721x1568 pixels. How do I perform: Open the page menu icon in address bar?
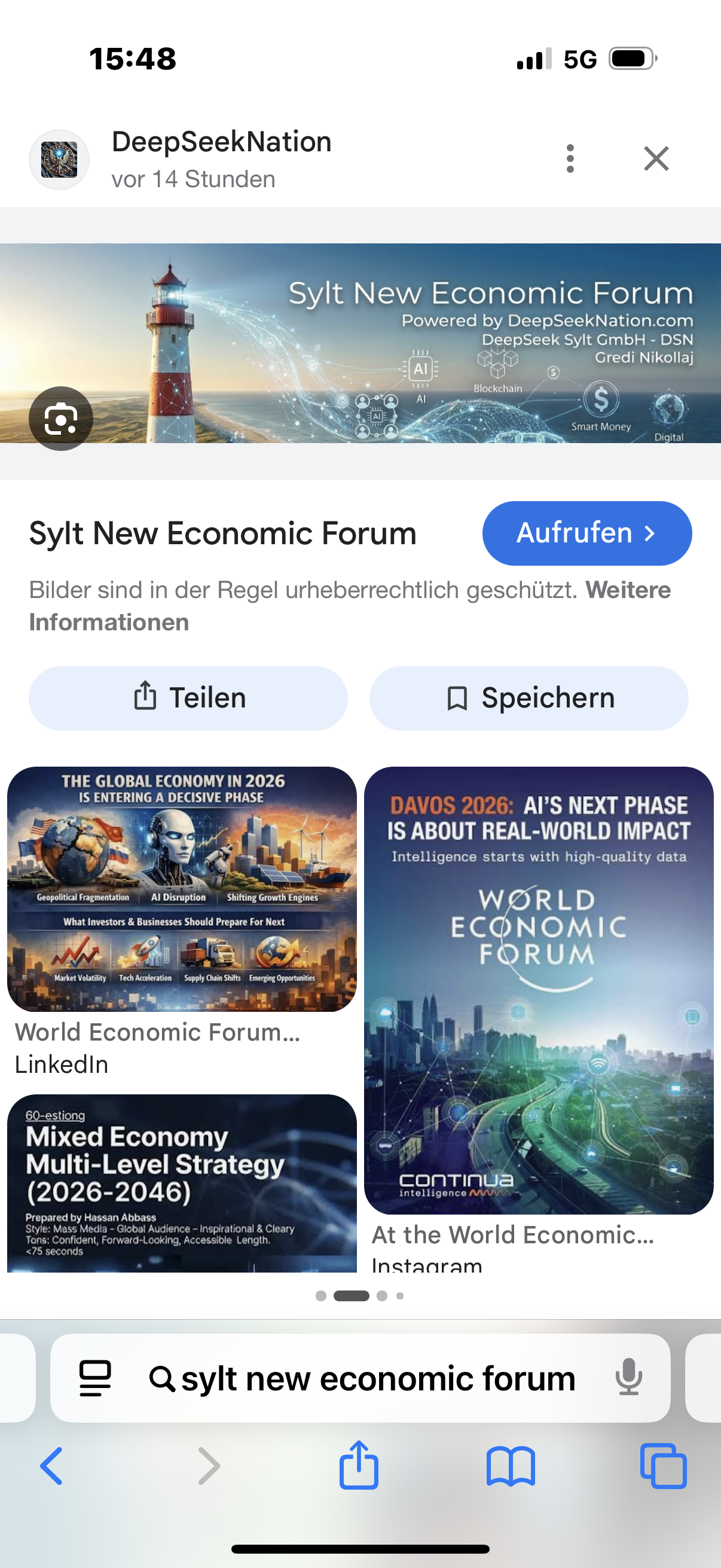pyautogui.click(x=96, y=1378)
